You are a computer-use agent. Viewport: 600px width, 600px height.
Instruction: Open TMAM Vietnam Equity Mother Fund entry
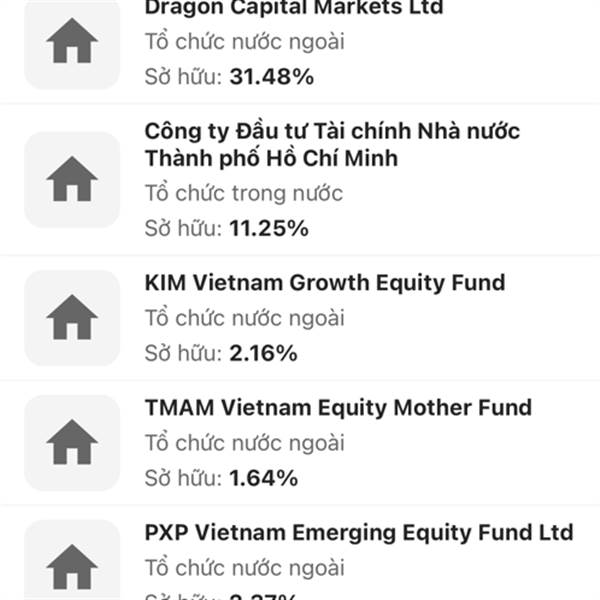pyautogui.click(x=300, y=442)
